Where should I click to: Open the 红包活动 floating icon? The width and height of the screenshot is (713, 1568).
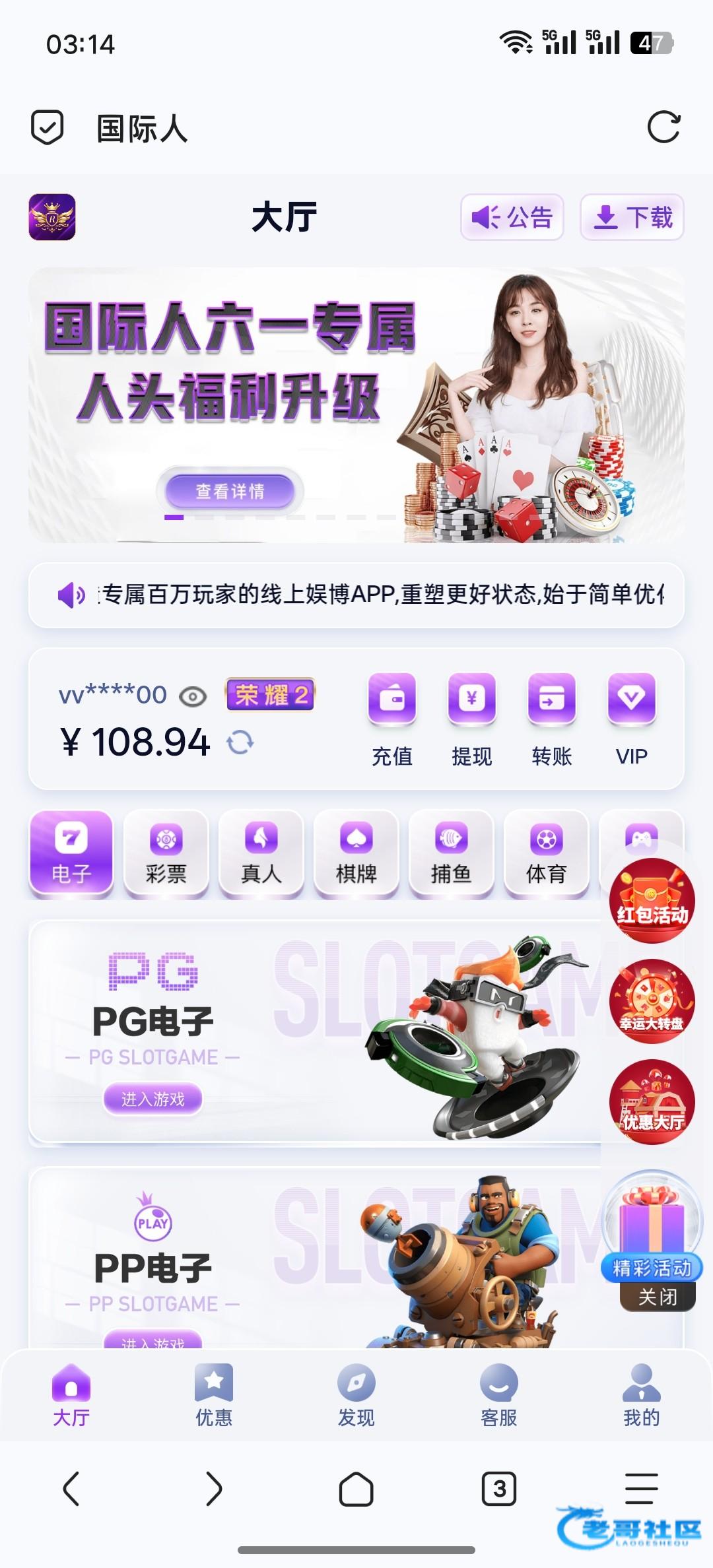[652, 900]
